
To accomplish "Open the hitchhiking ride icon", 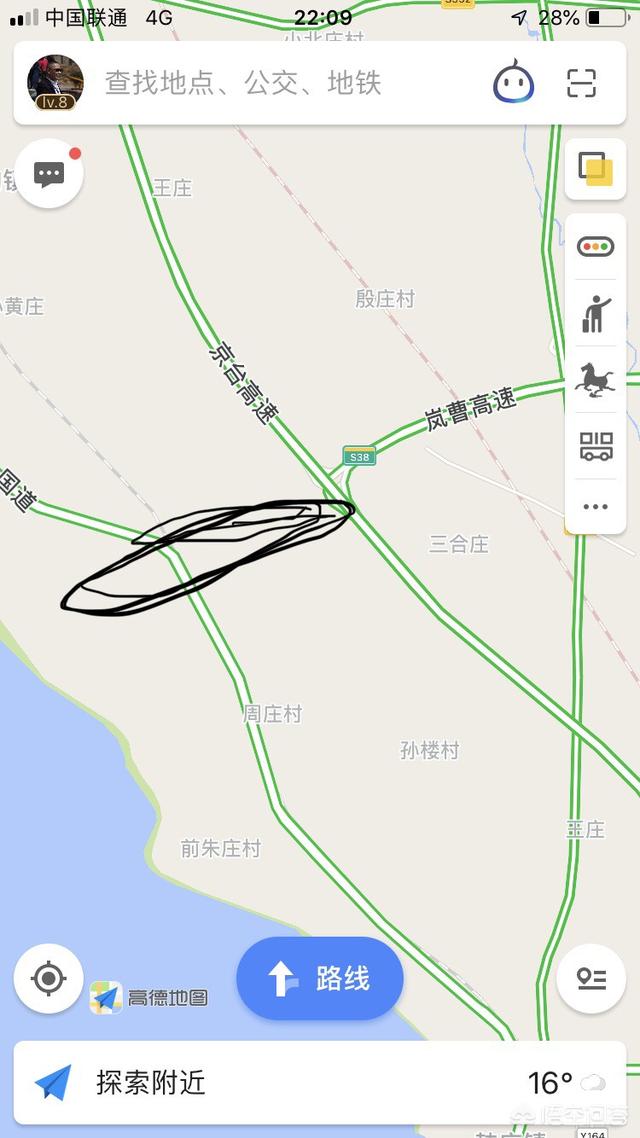I will 596,314.
